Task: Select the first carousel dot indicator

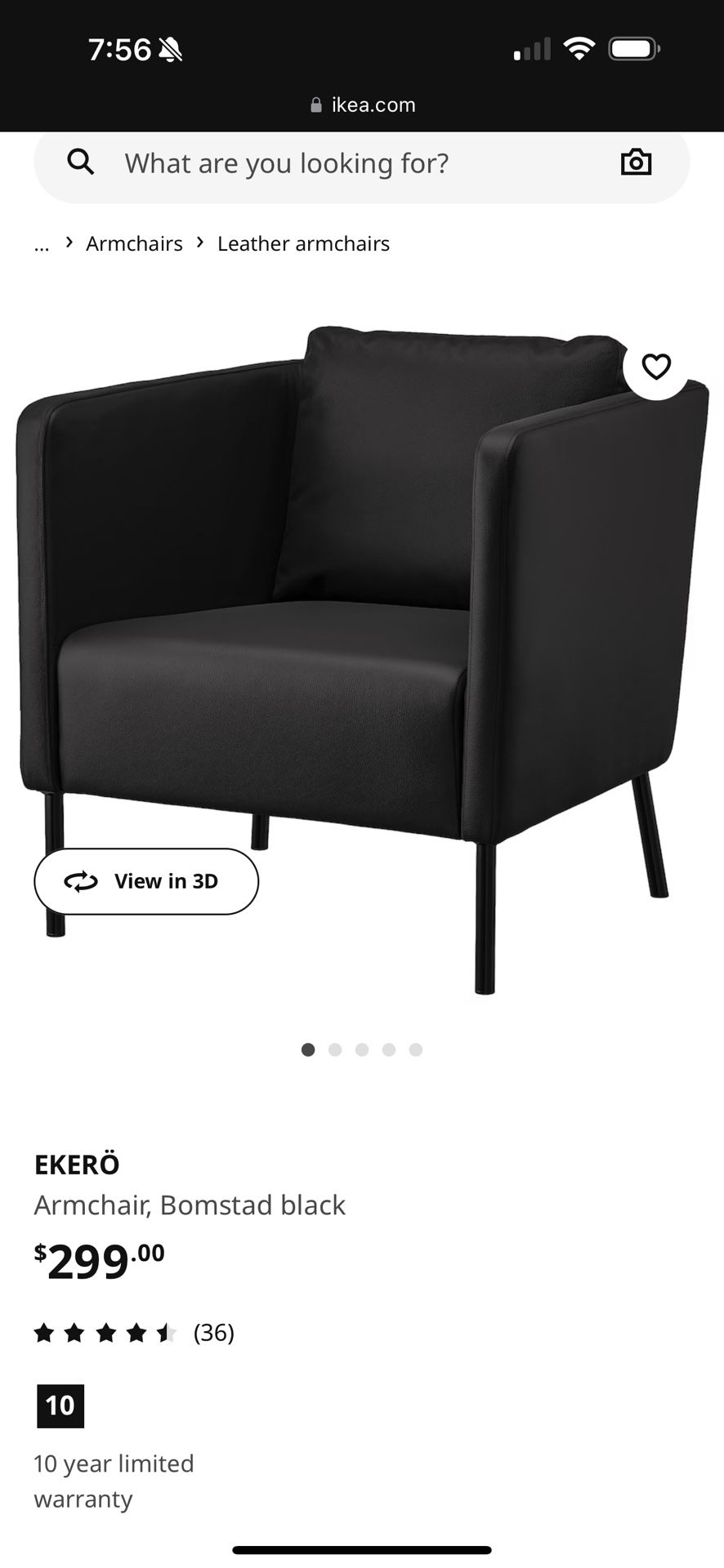Action: click(x=308, y=1049)
